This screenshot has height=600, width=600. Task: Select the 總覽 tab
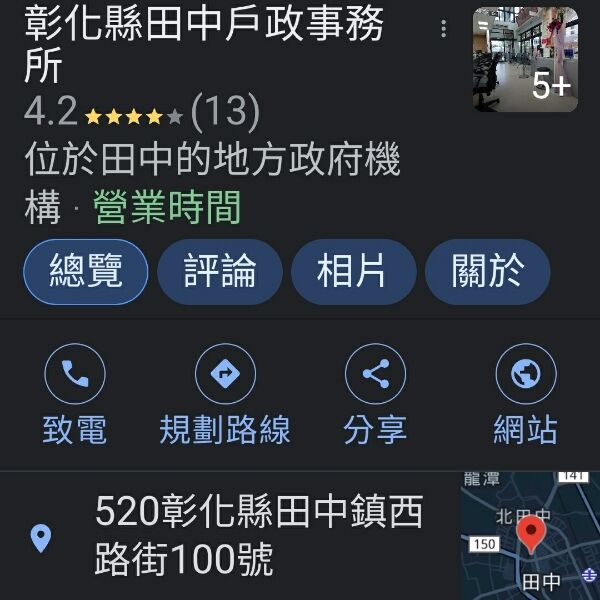(86, 272)
